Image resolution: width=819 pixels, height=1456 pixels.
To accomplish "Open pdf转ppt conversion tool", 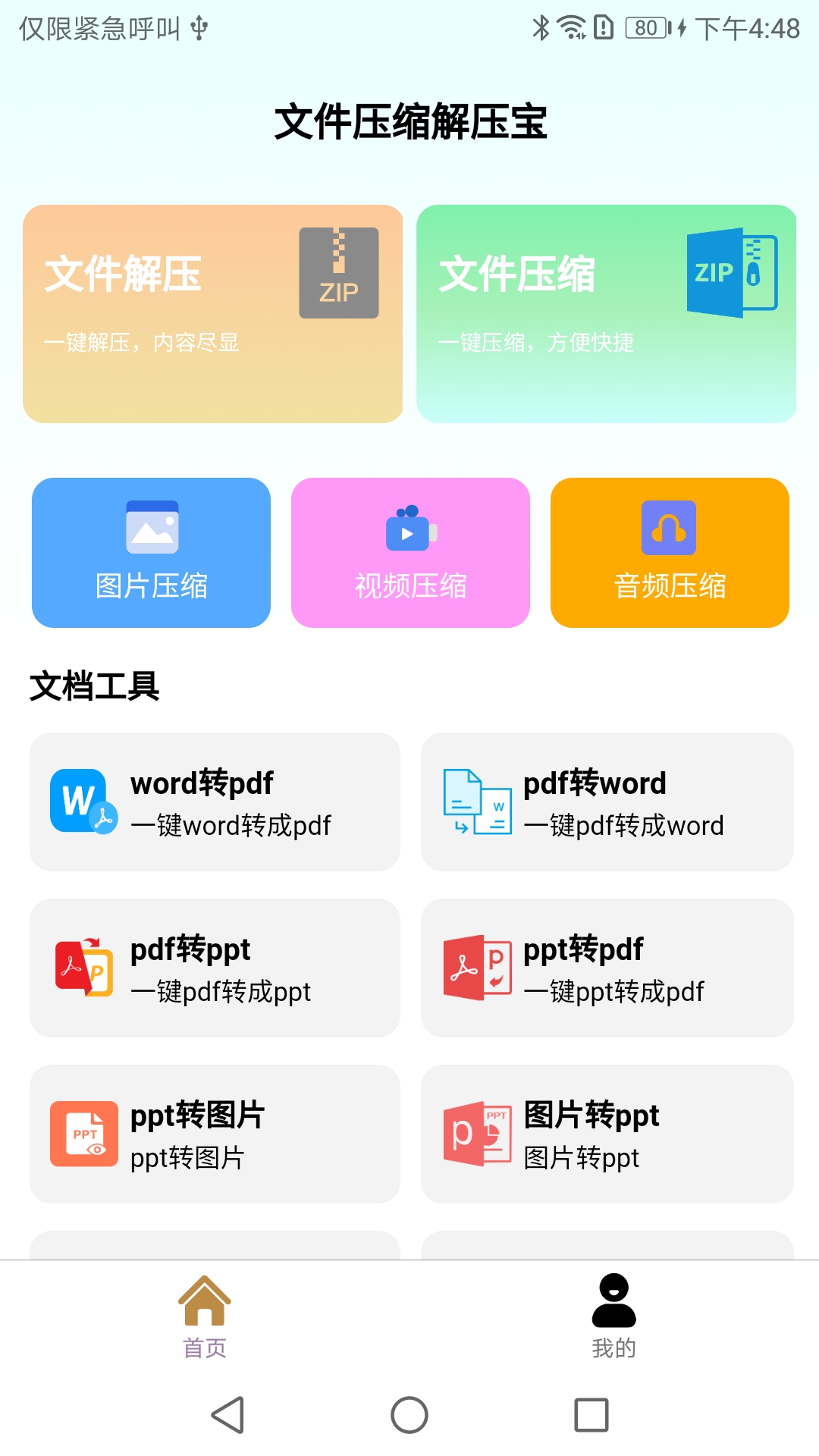I will pos(214,968).
